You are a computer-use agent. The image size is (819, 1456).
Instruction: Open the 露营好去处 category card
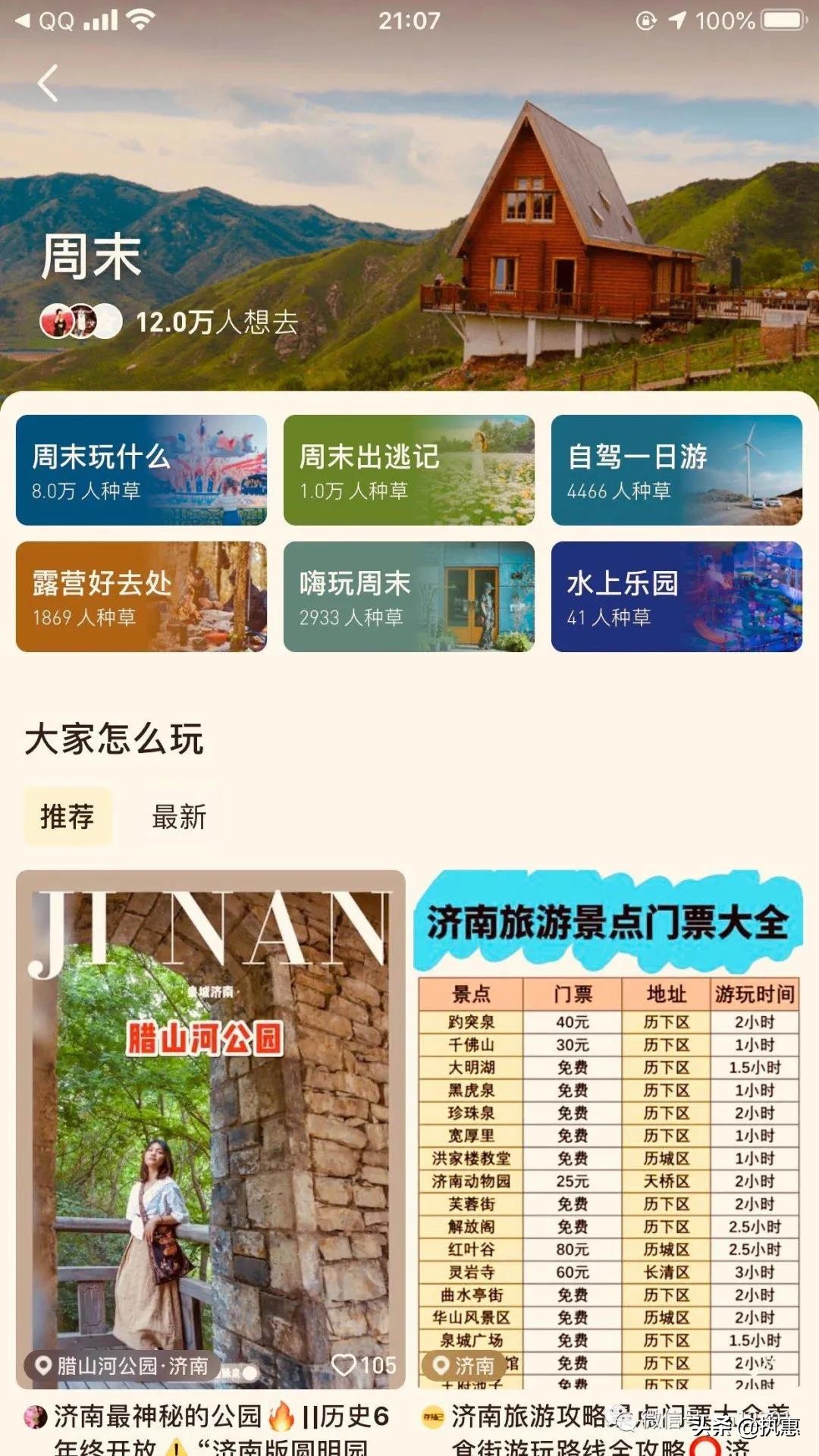click(141, 597)
